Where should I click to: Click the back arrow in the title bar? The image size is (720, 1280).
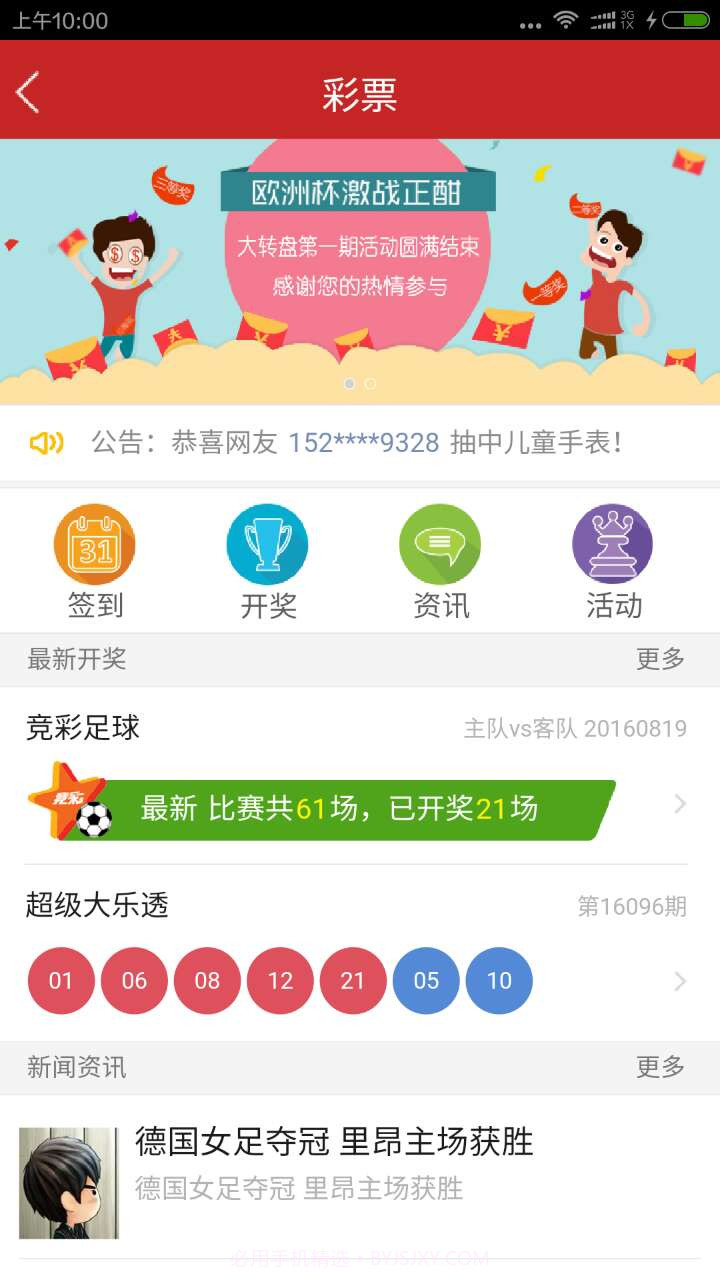27,93
